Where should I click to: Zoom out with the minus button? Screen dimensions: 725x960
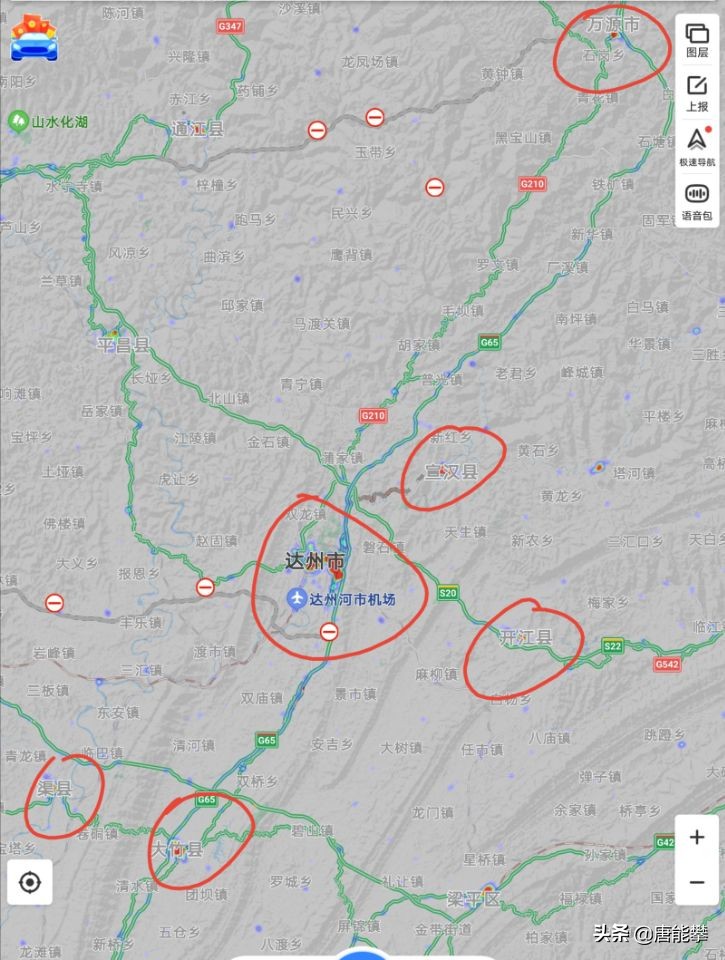coord(697,884)
